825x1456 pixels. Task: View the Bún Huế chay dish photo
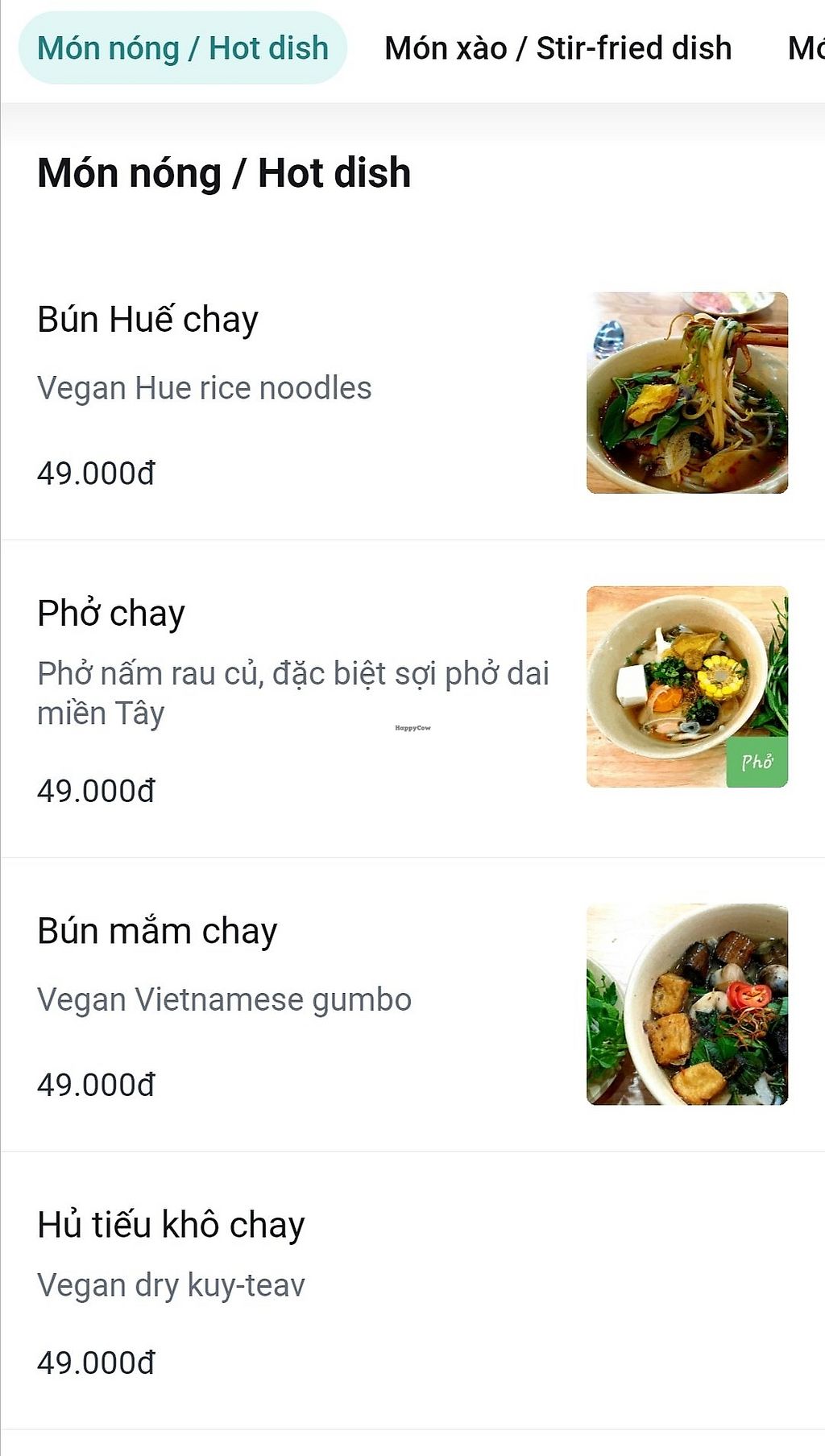686,393
